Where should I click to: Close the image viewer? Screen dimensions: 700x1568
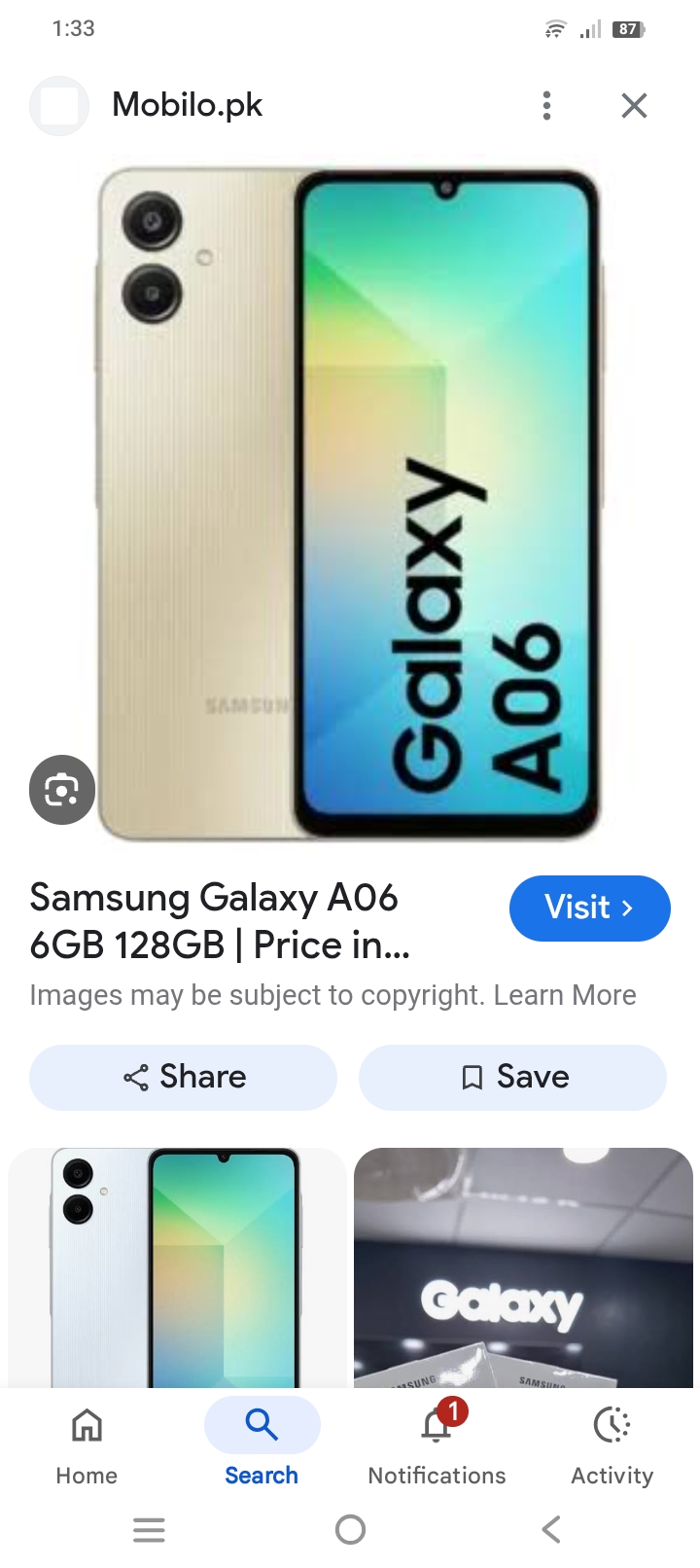(x=634, y=105)
